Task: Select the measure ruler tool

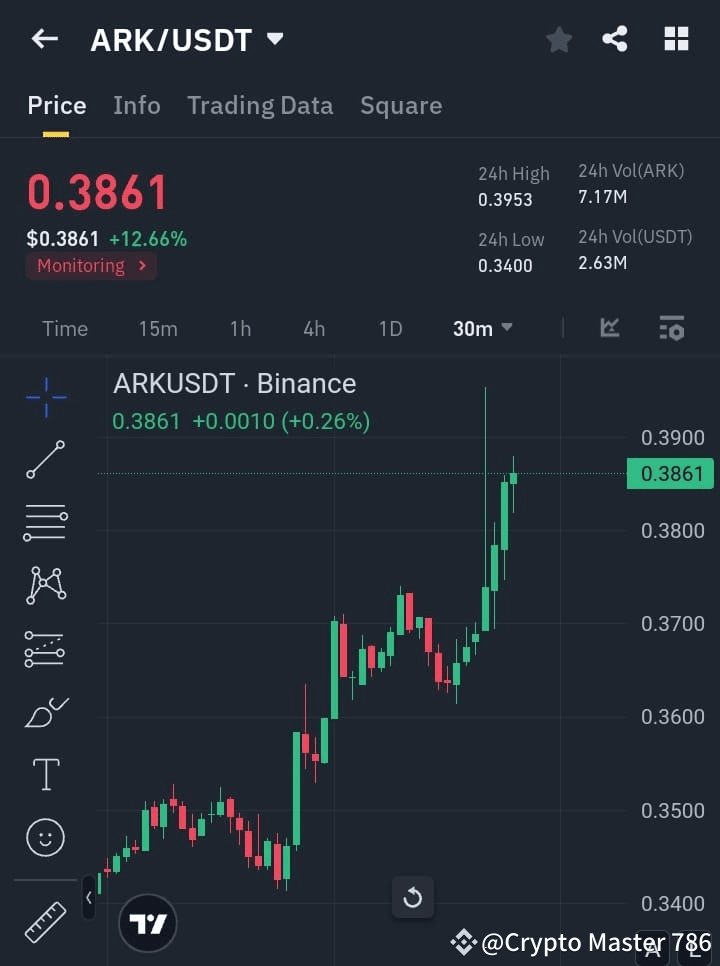Action: [45, 922]
